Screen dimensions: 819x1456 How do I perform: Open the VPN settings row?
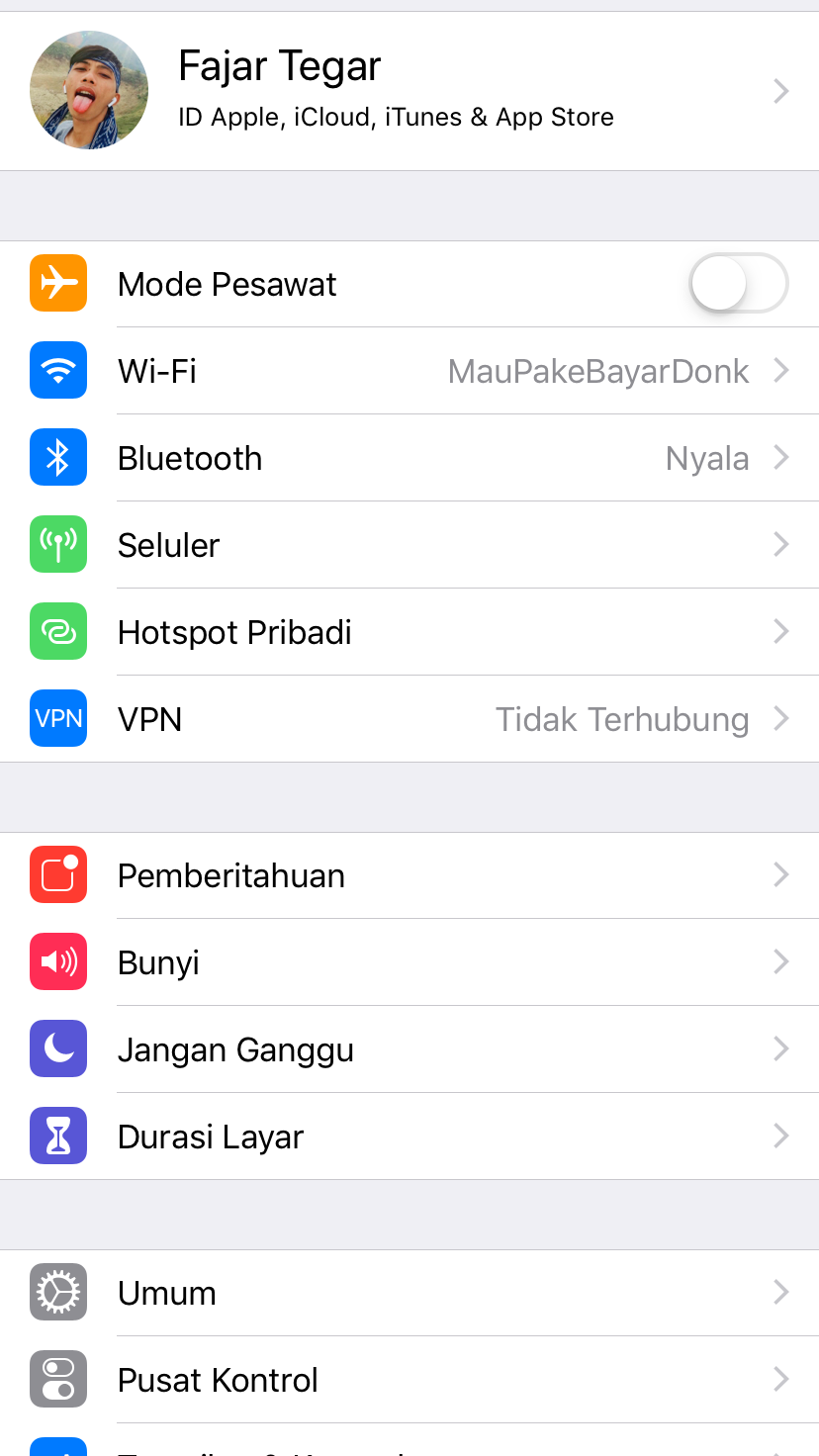coord(409,719)
